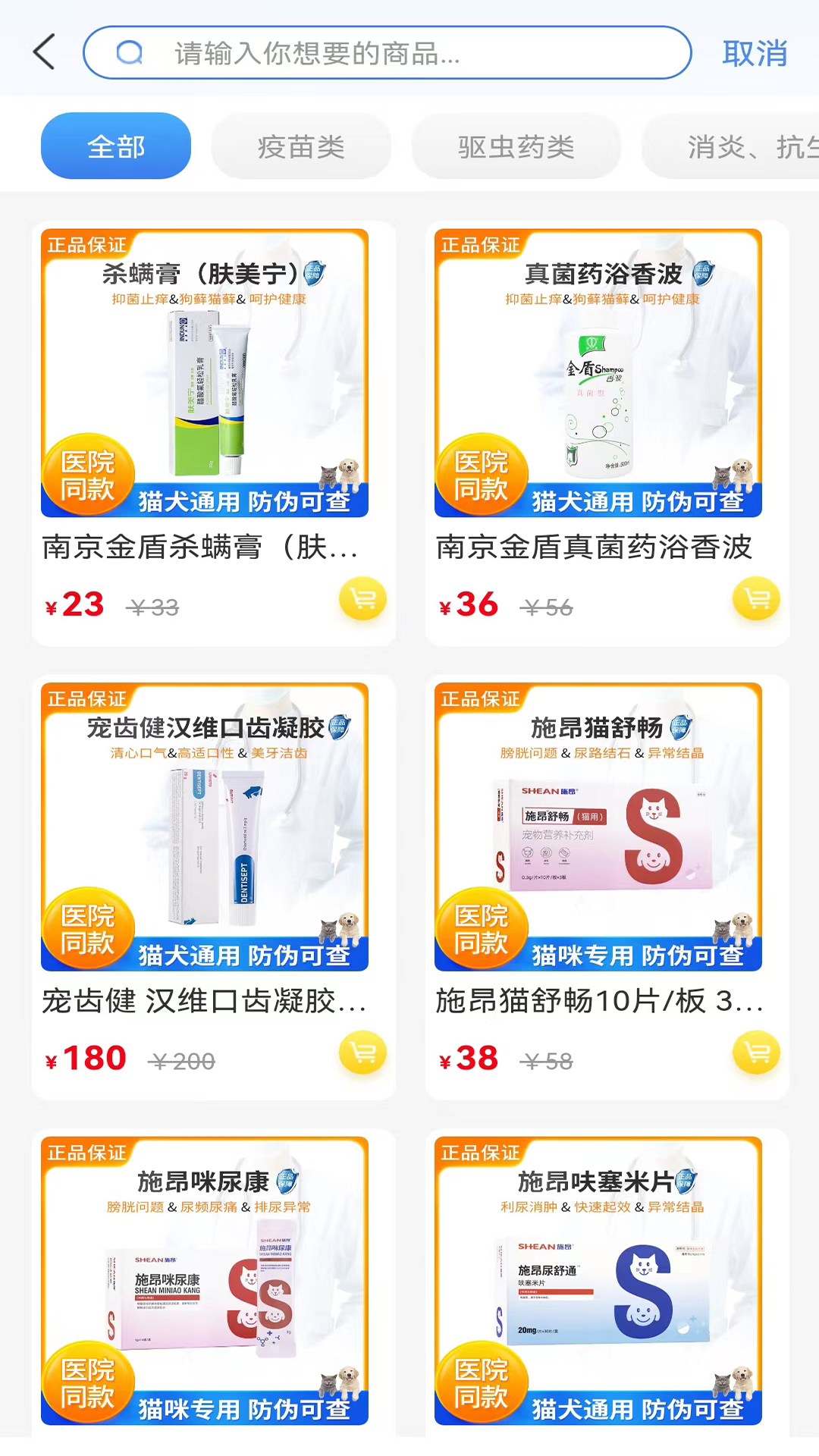Screen dimensions: 819x1456
Task: Click the cart icon for 施昂猫舒畅
Action: pyautogui.click(x=755, y=1053)
